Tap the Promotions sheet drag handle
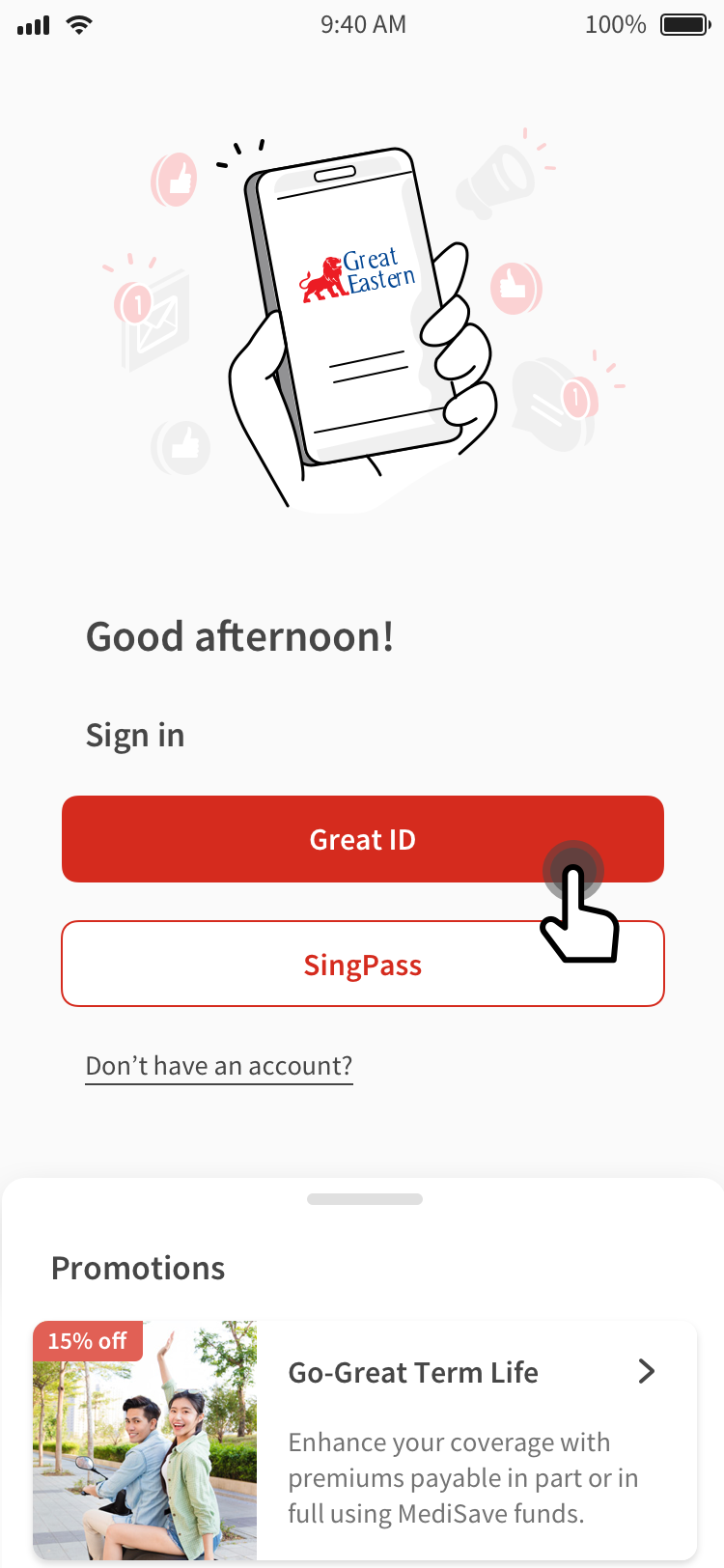The width and height of the screenshot is (724, 1568). (x=364, y=1199)
